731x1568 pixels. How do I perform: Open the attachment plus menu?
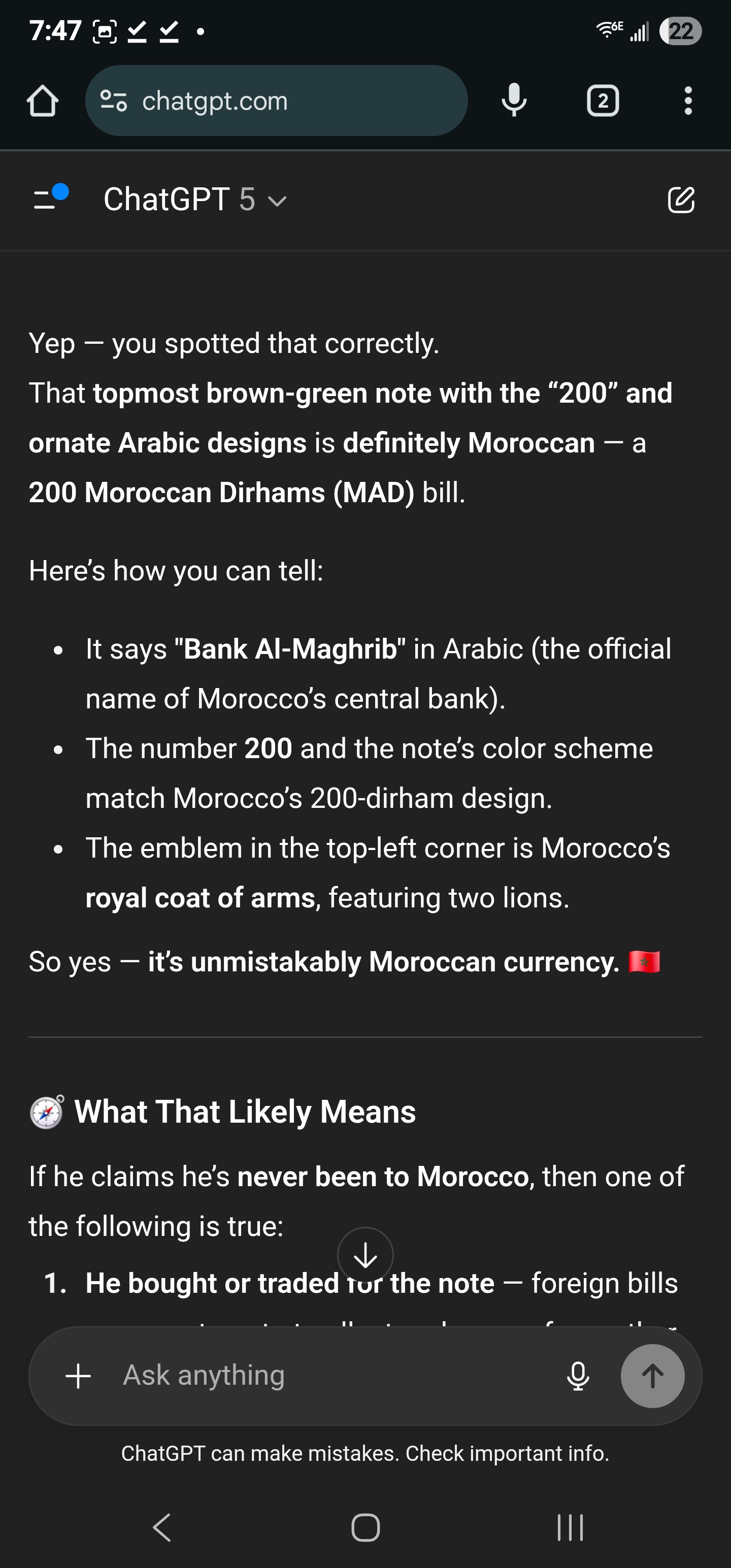(79, 1376)
